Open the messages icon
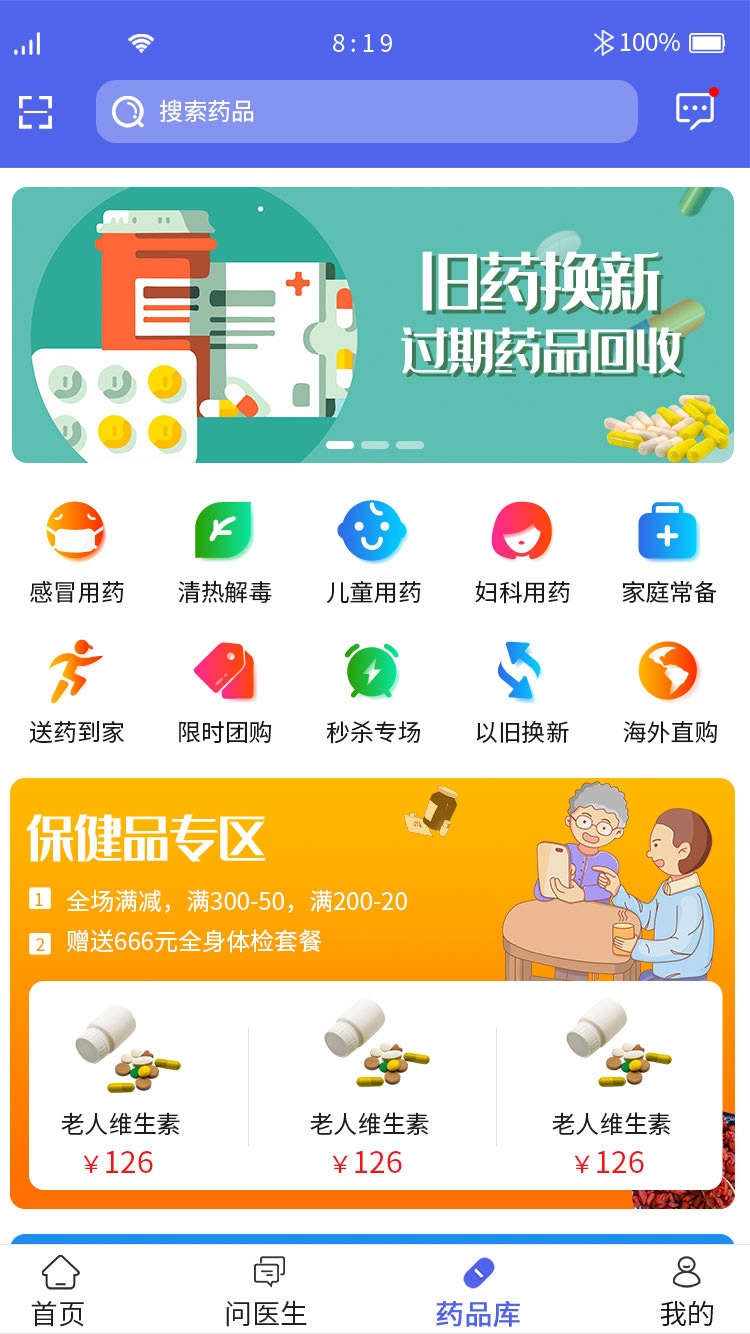The width and height of the screenshot is (750, 1334). [x=695, y=110]
